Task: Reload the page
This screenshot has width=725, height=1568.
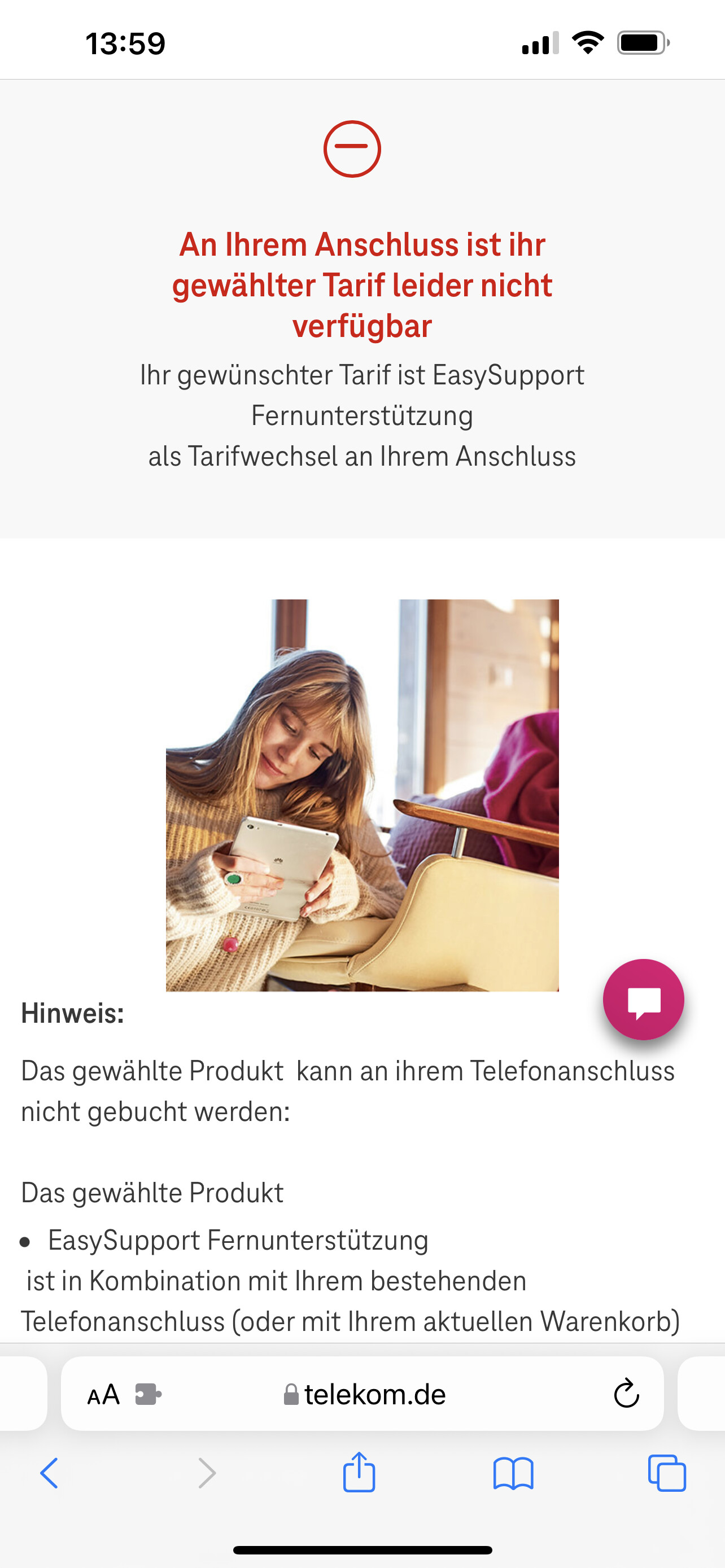Action: [626, 1393]
